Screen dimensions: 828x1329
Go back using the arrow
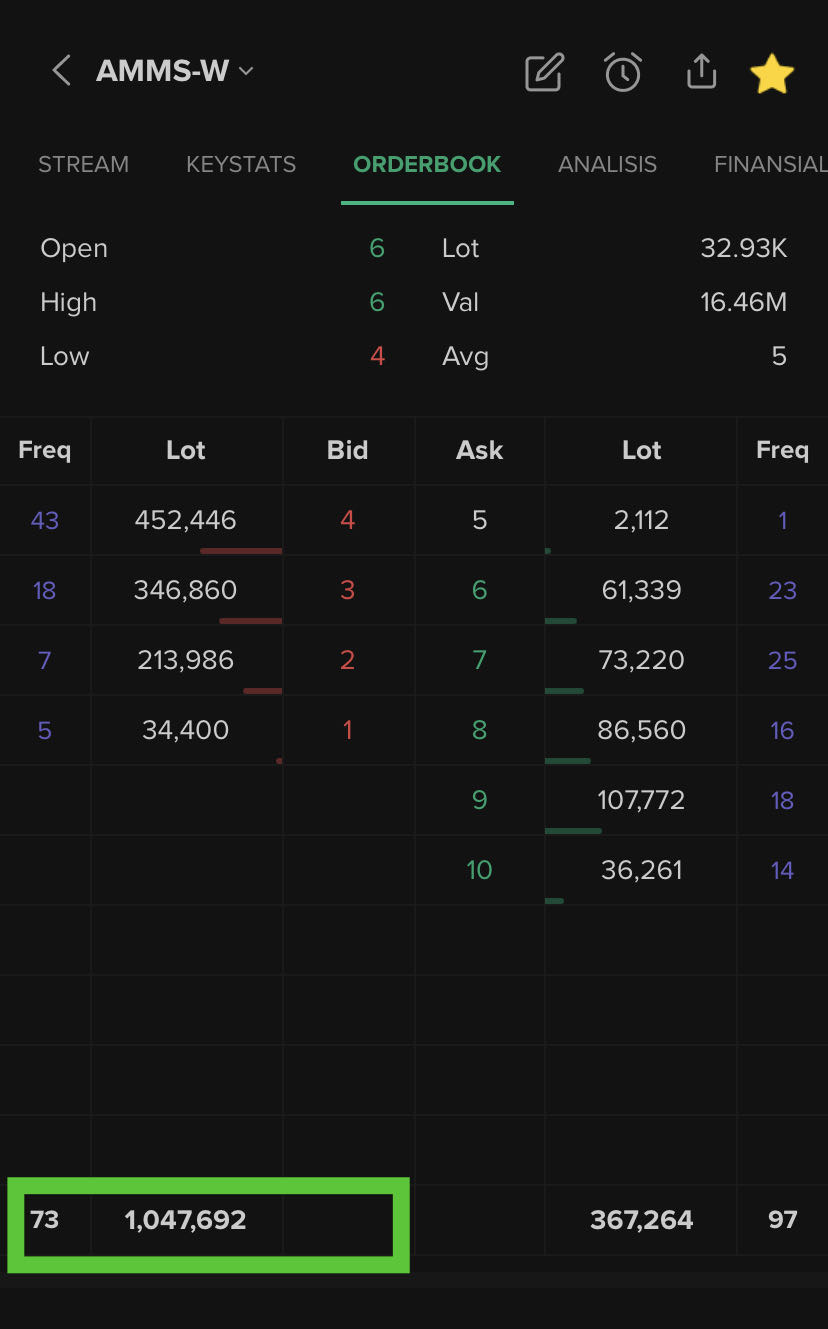(x=61, y=71)
